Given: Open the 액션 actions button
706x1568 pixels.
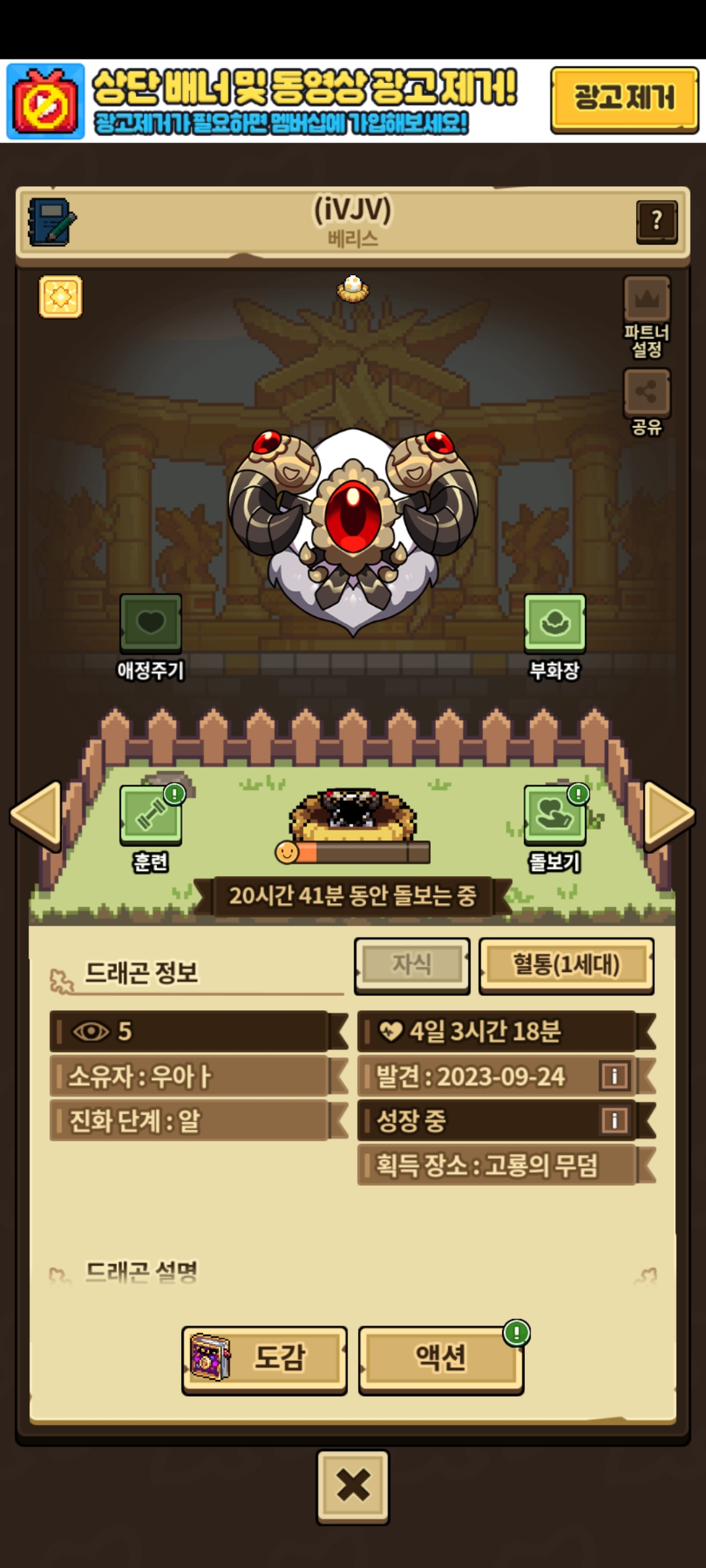Looking at the screenshot, I should [x=441, y=1359].
